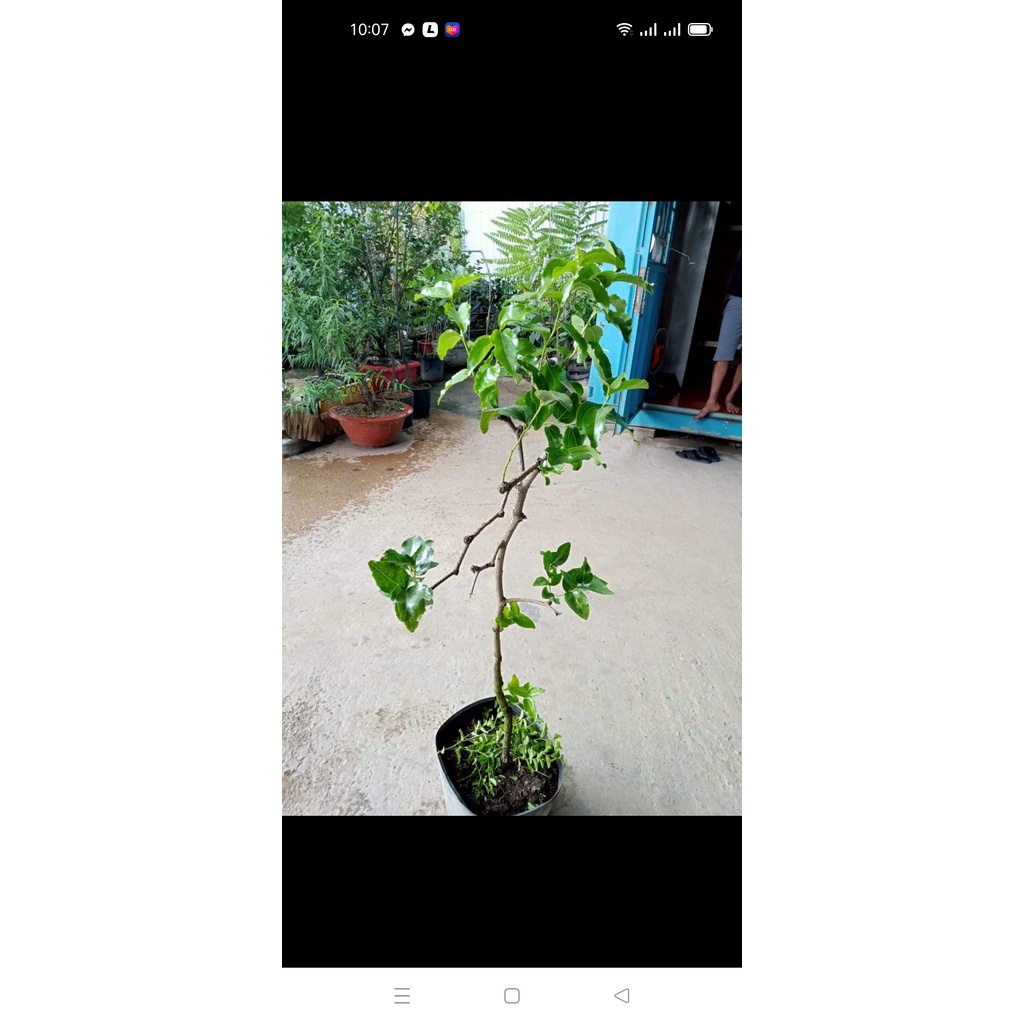
Task: Tap the plant photo to show viewer controls
Action: pos(512,508)
